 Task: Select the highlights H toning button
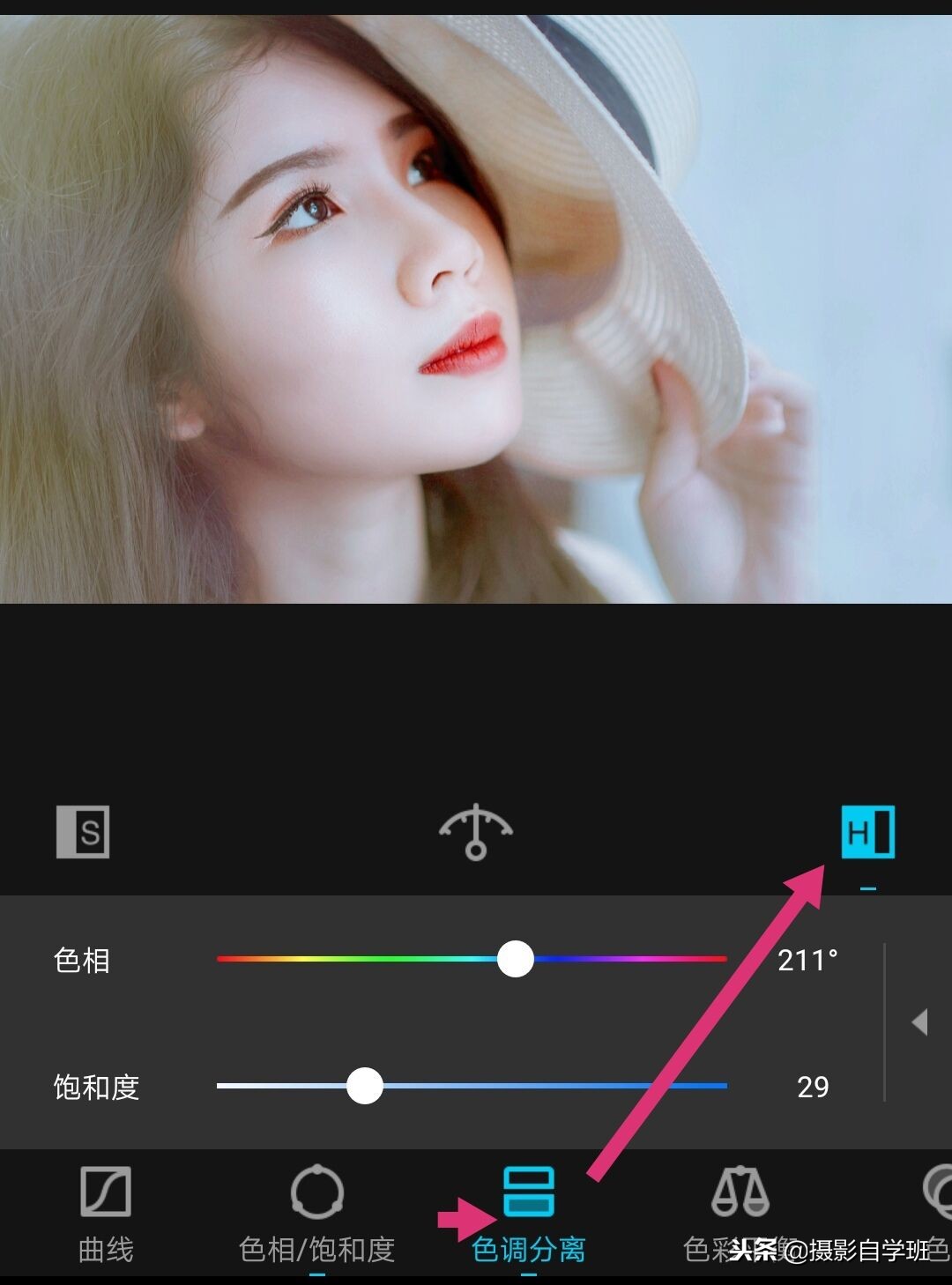coord(867,832)
